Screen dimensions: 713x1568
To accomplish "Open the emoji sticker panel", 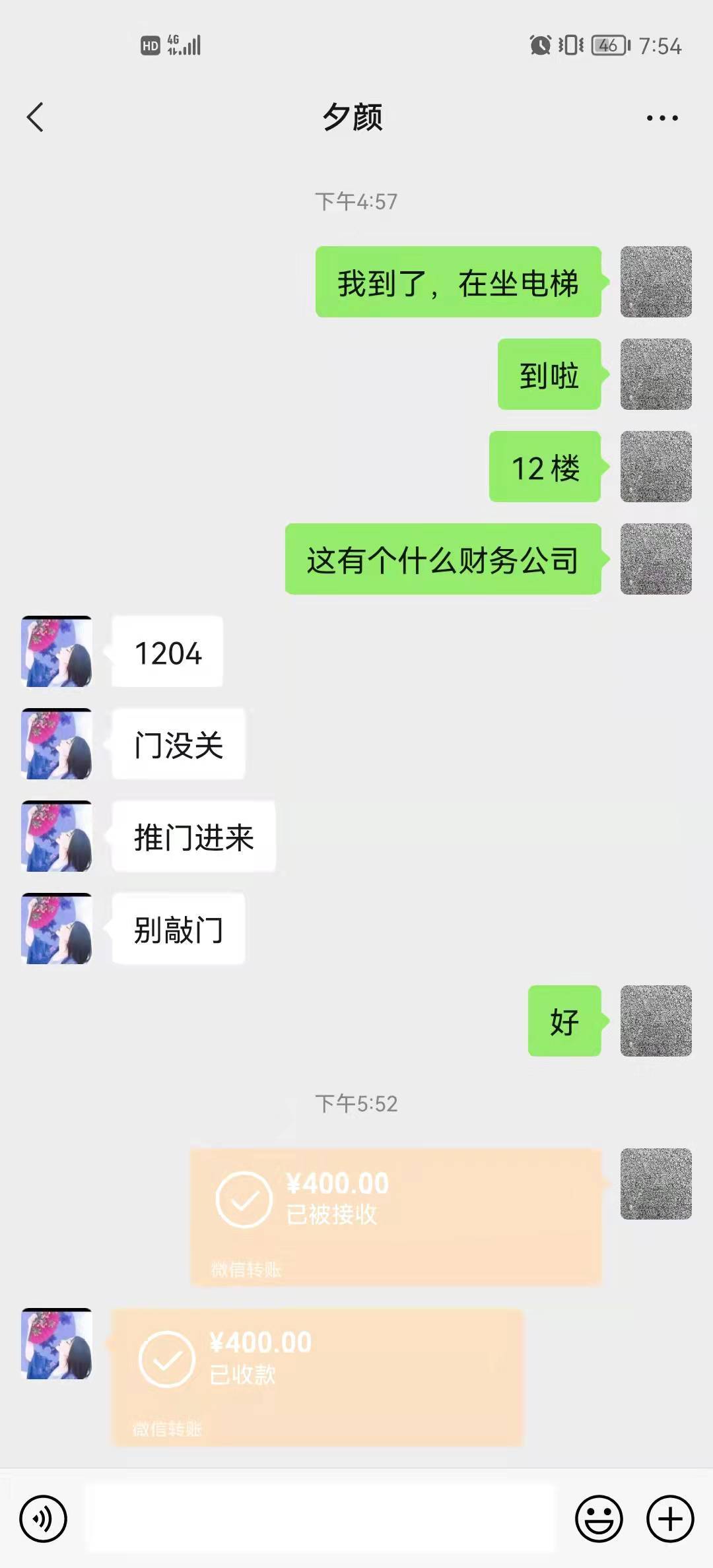I will point(599,1519).
